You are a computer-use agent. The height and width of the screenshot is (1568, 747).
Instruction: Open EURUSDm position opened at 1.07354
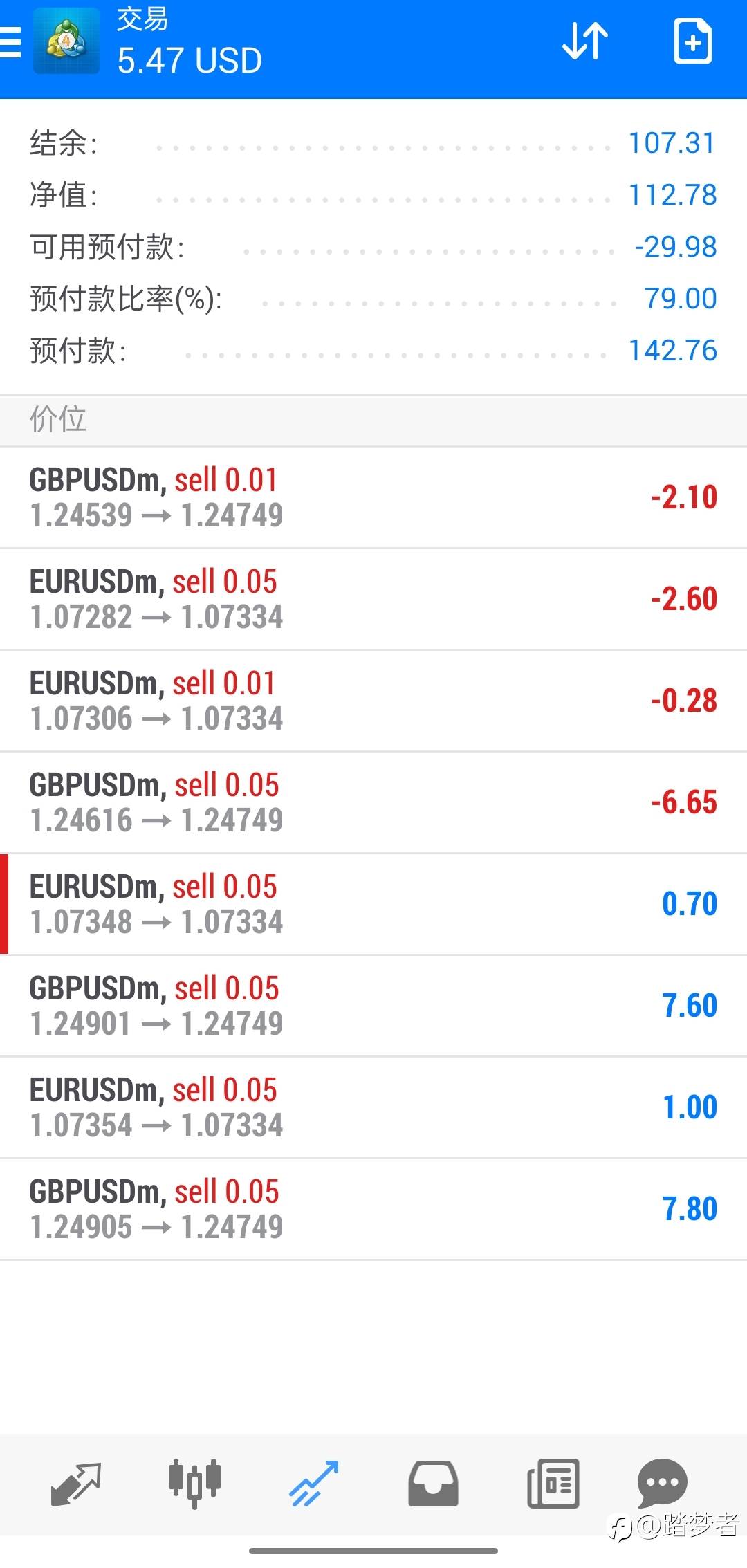(x=373, y=1107)
